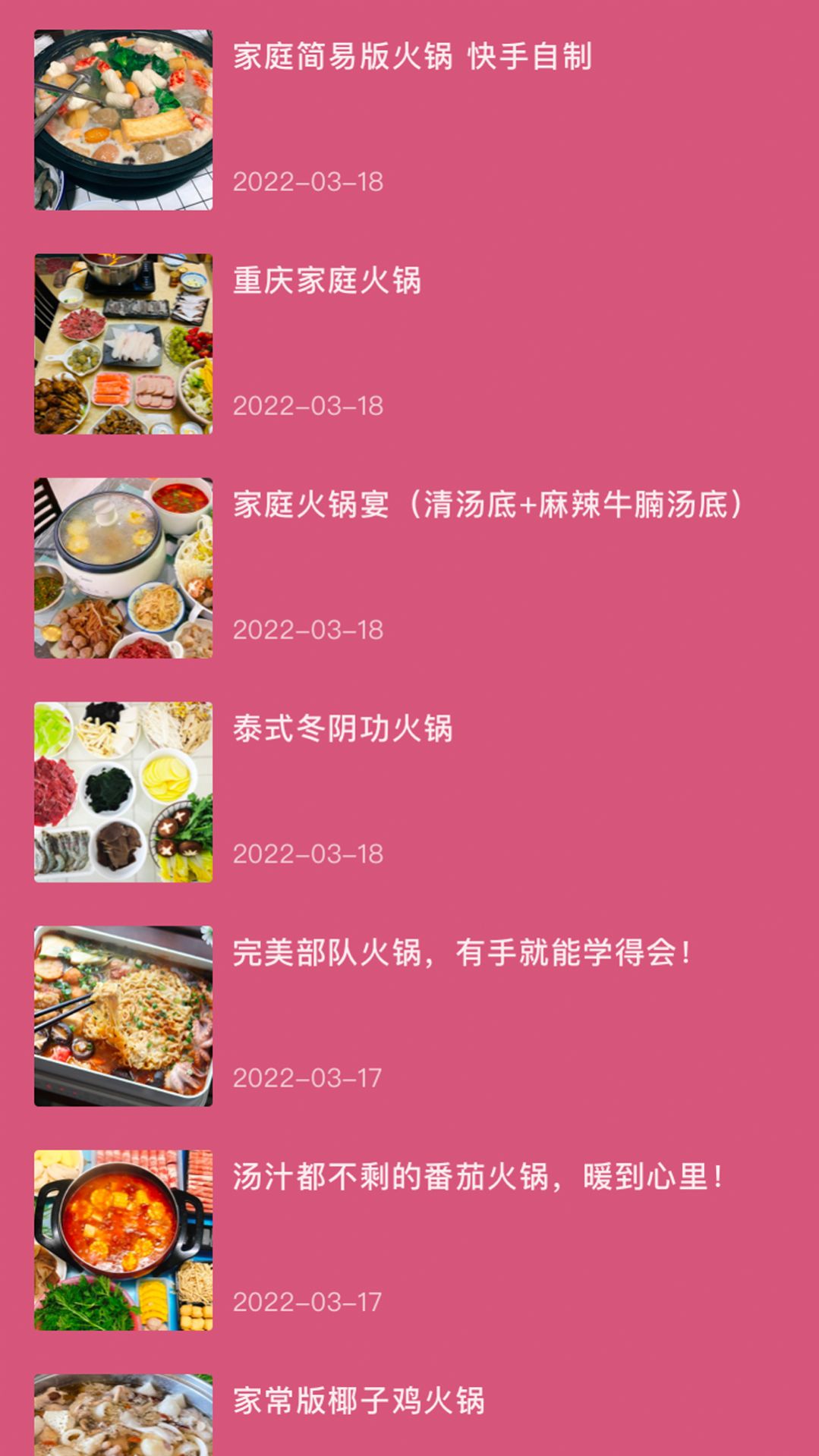The height and width of the screenshot is (1456, 819).
Task: Click the date under 家庭火锅宴 entry
Action: (307, 630)
